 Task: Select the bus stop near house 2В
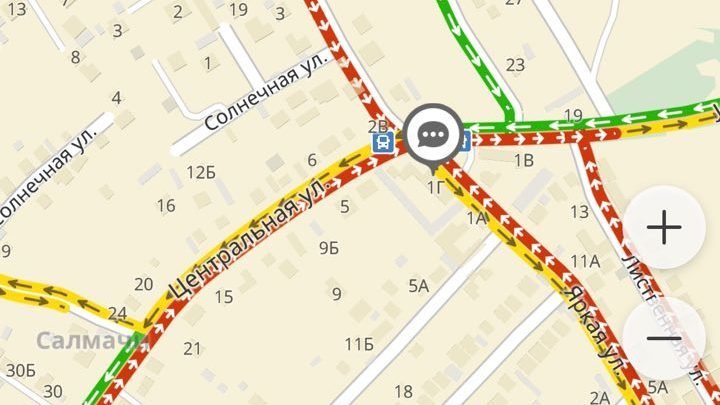pyautogui.click(x=382, y=143)
